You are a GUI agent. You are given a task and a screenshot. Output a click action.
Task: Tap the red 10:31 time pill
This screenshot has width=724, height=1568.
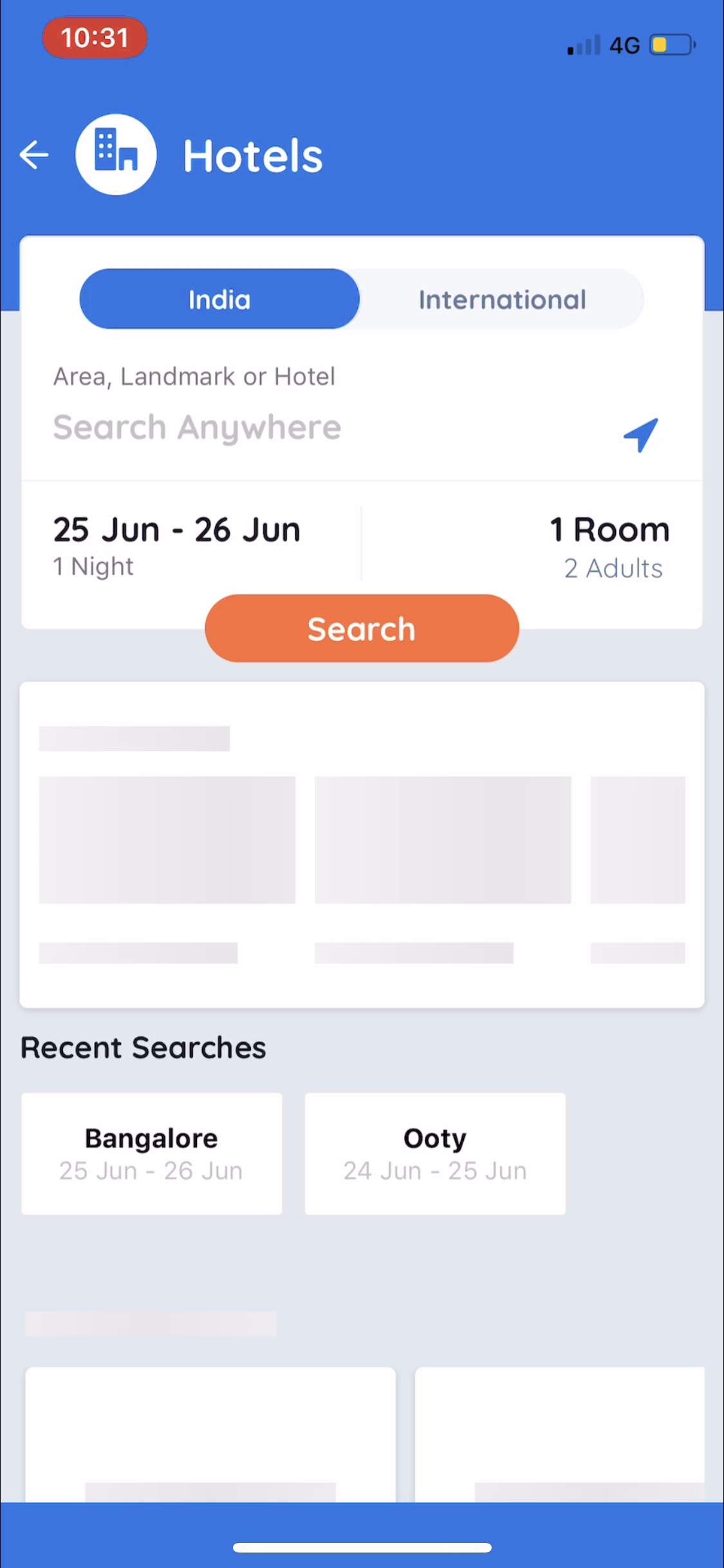point(94,38)
